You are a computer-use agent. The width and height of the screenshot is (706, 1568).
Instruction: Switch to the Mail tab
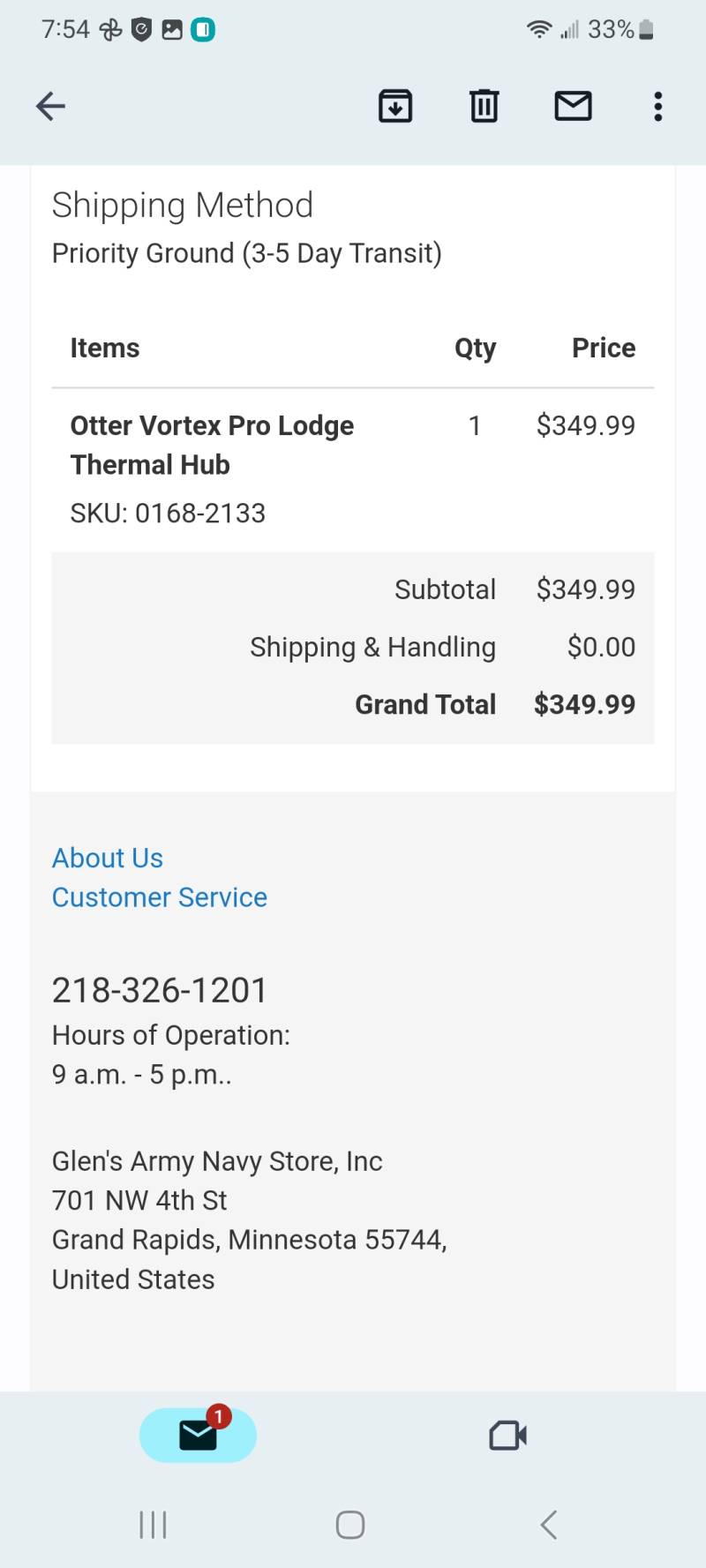coord(199,1435)
